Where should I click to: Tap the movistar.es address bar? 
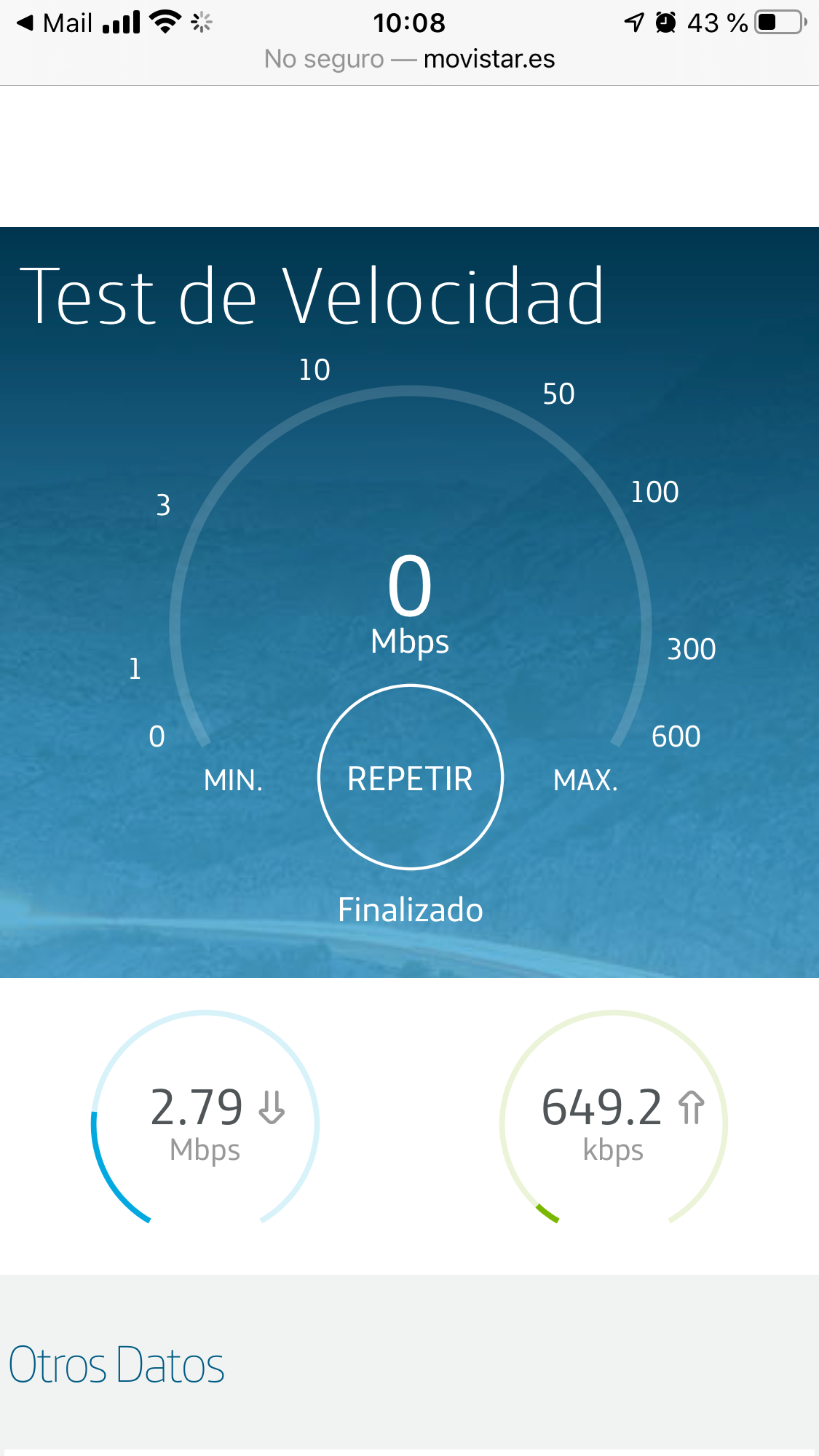pyautogui.click(x=409, y=59)
